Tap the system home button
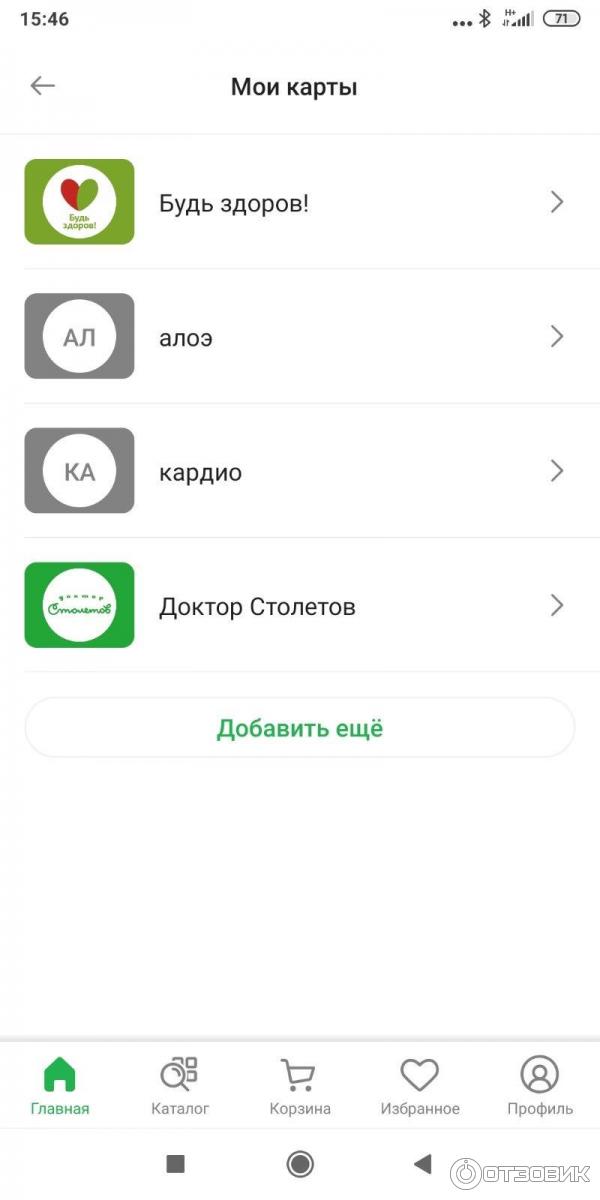 click(299, 1163)
